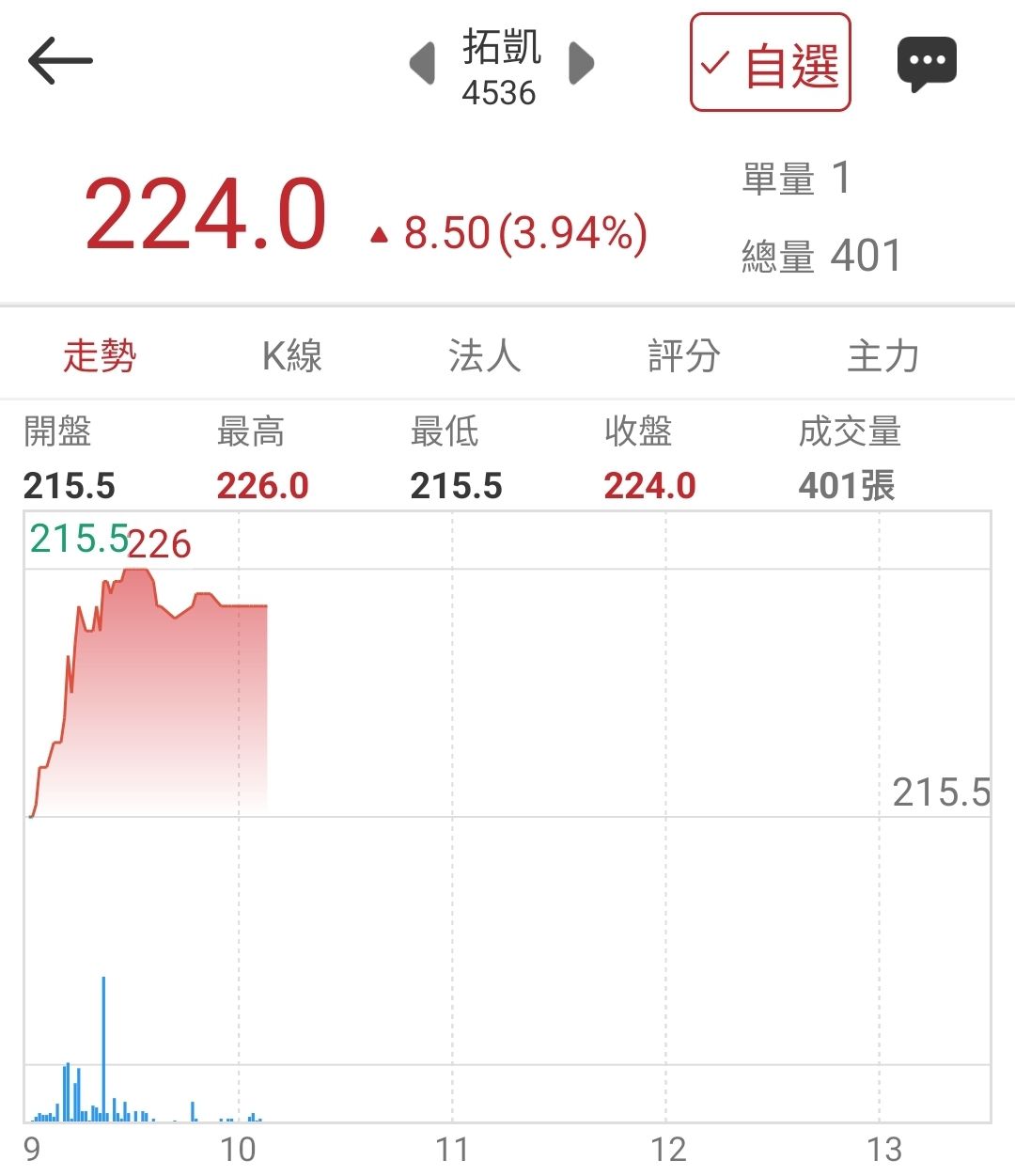The image size is (1015, 1176).
Task: Select the 走勢 tab
Action: coord(100,356)
